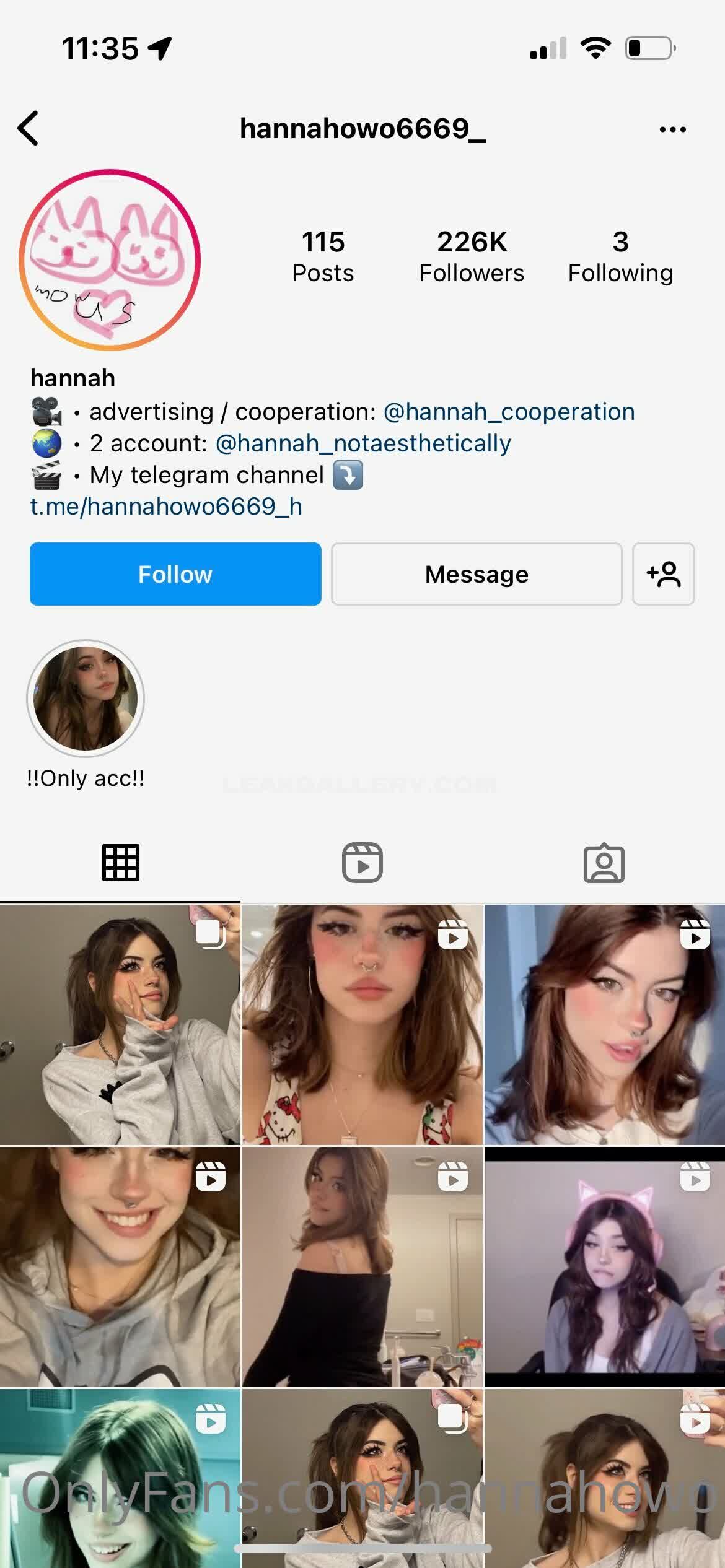The width and height of the screenshot is (725, 1568).
Task: Open the 226K followers list
Action: coord(472,256)
